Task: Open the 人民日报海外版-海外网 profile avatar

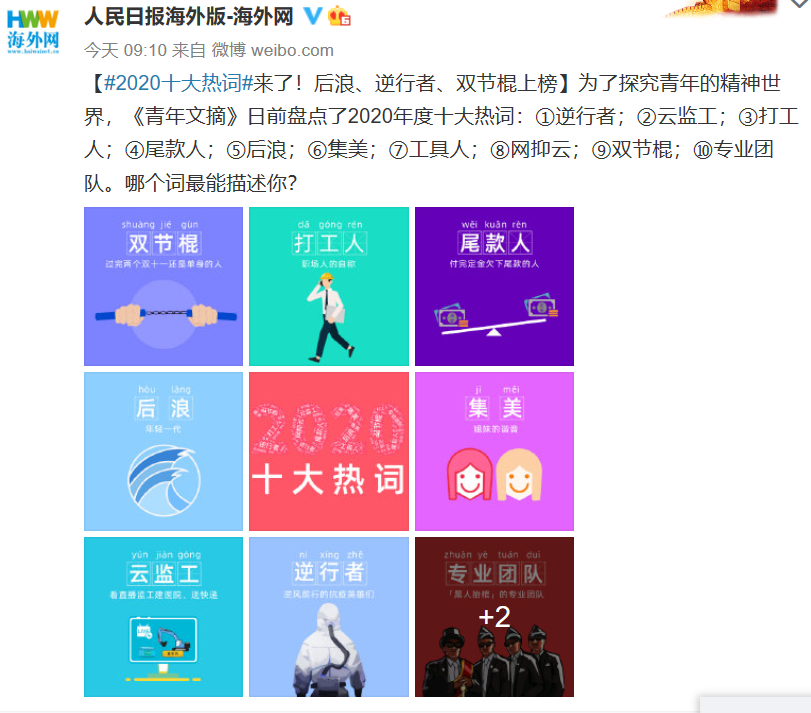Action: (34, 29)
